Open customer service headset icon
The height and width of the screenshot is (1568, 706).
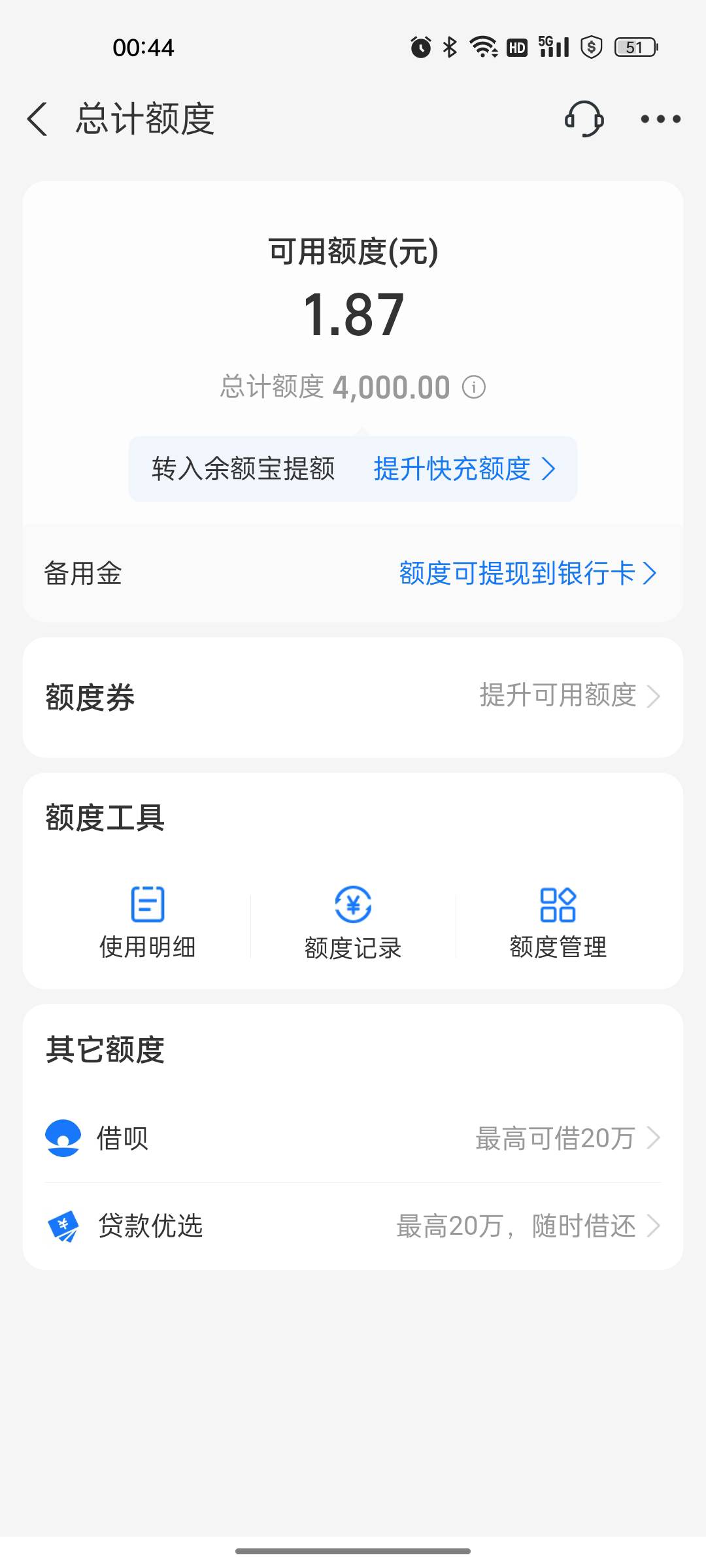[584, 119]
